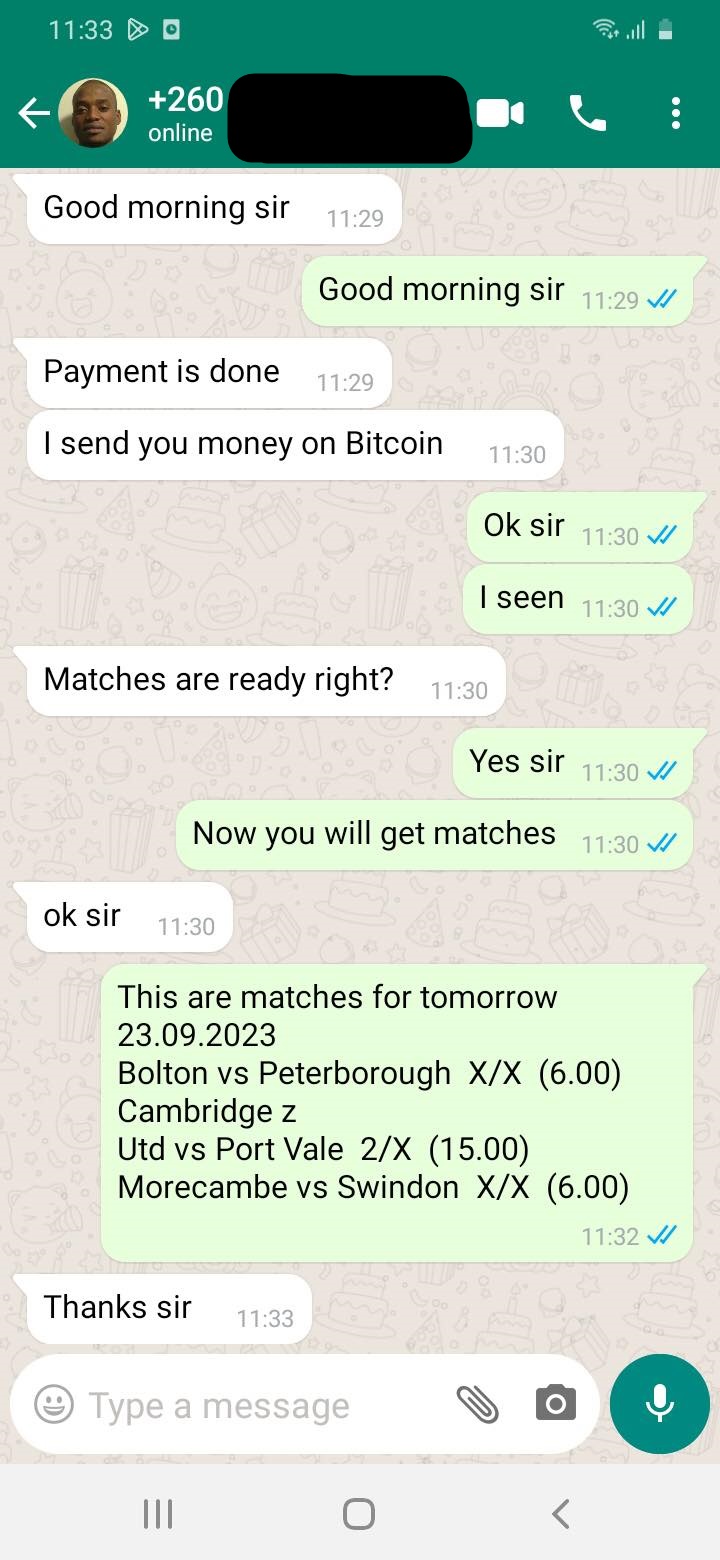Go back to the chat list
720x1560 pixels.
pos(33,114)
